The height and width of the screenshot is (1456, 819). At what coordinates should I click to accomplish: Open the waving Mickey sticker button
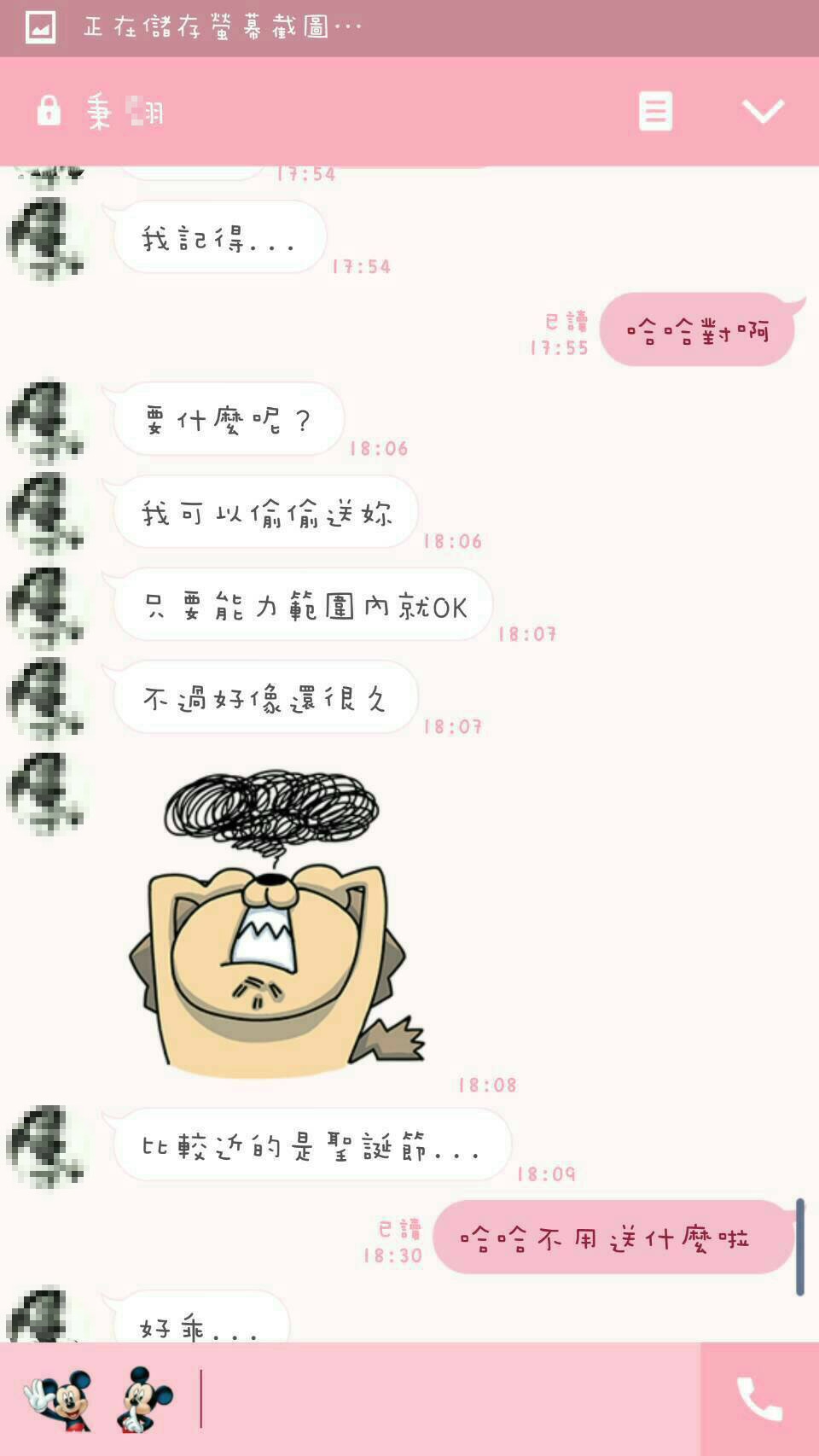[58, 1399]
